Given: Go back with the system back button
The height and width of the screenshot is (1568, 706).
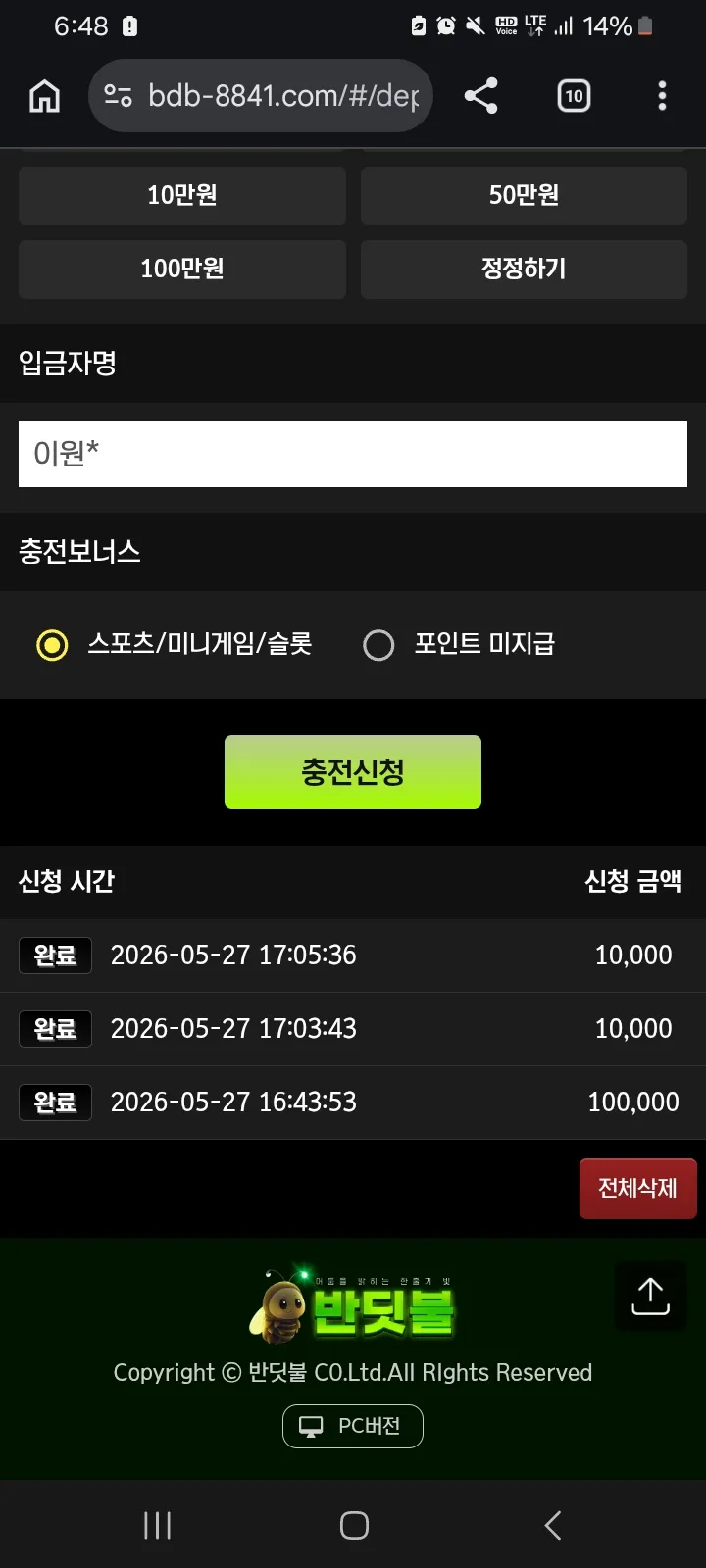Looking at the screenshot, I should coord(553,1525).
